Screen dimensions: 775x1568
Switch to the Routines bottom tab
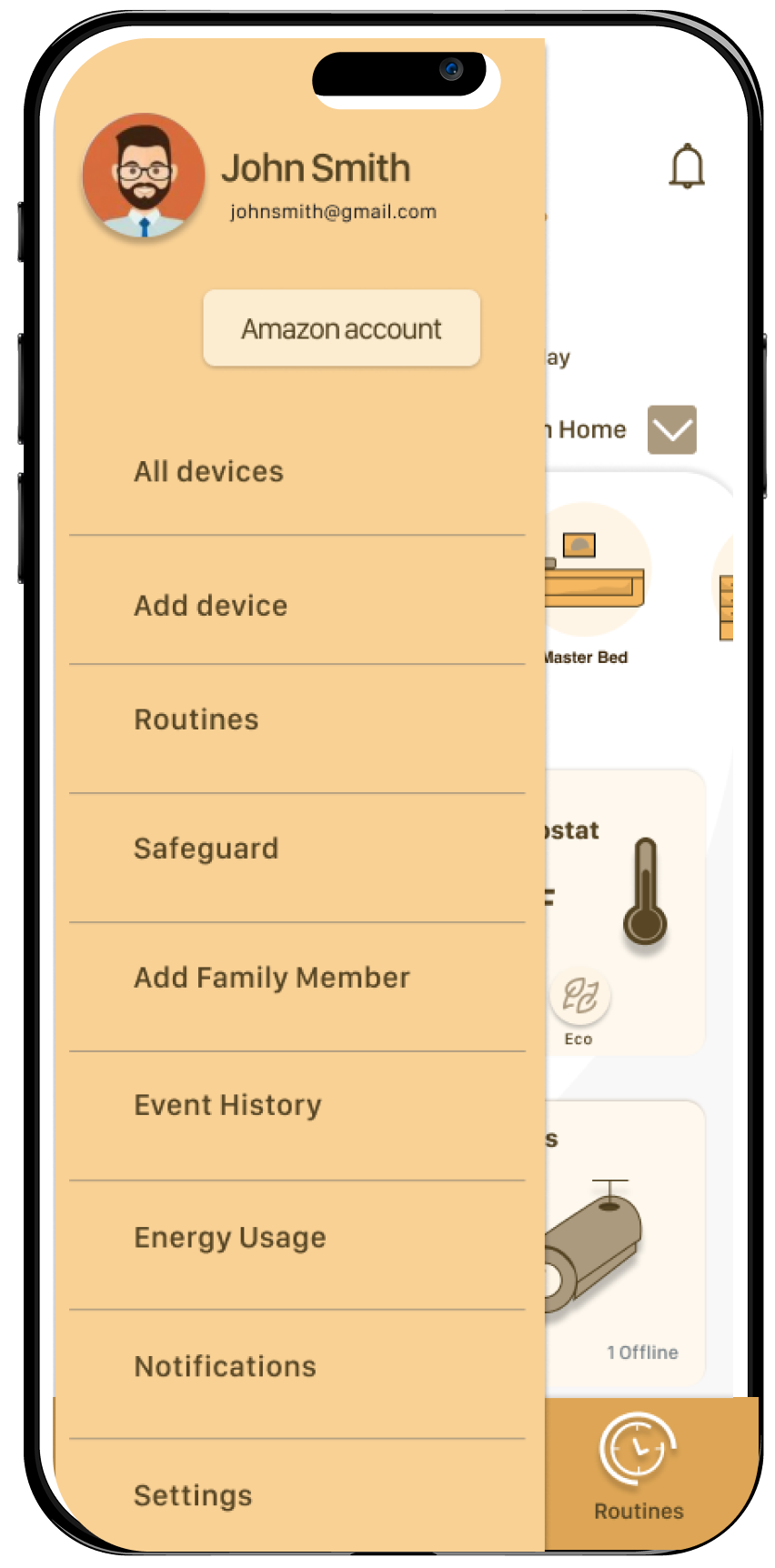(639, 1464)
